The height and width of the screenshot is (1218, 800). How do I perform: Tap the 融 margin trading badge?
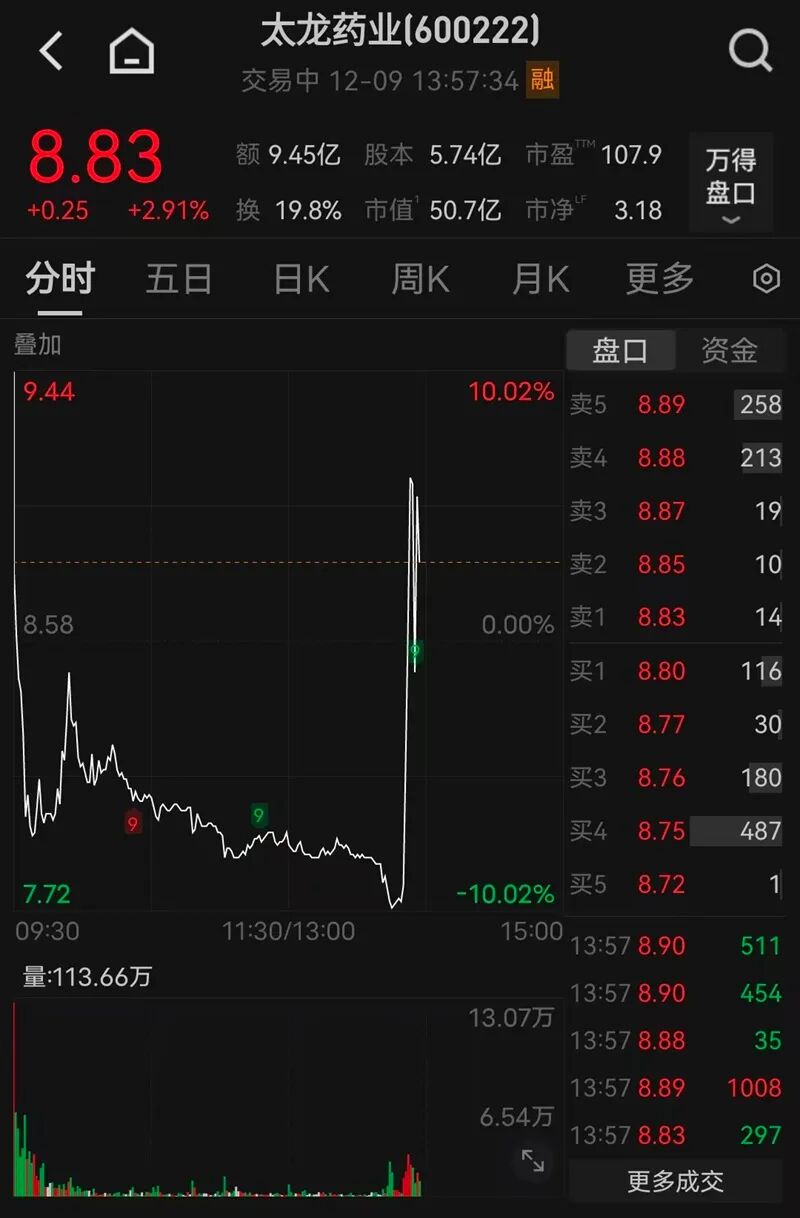click(543, 79)
